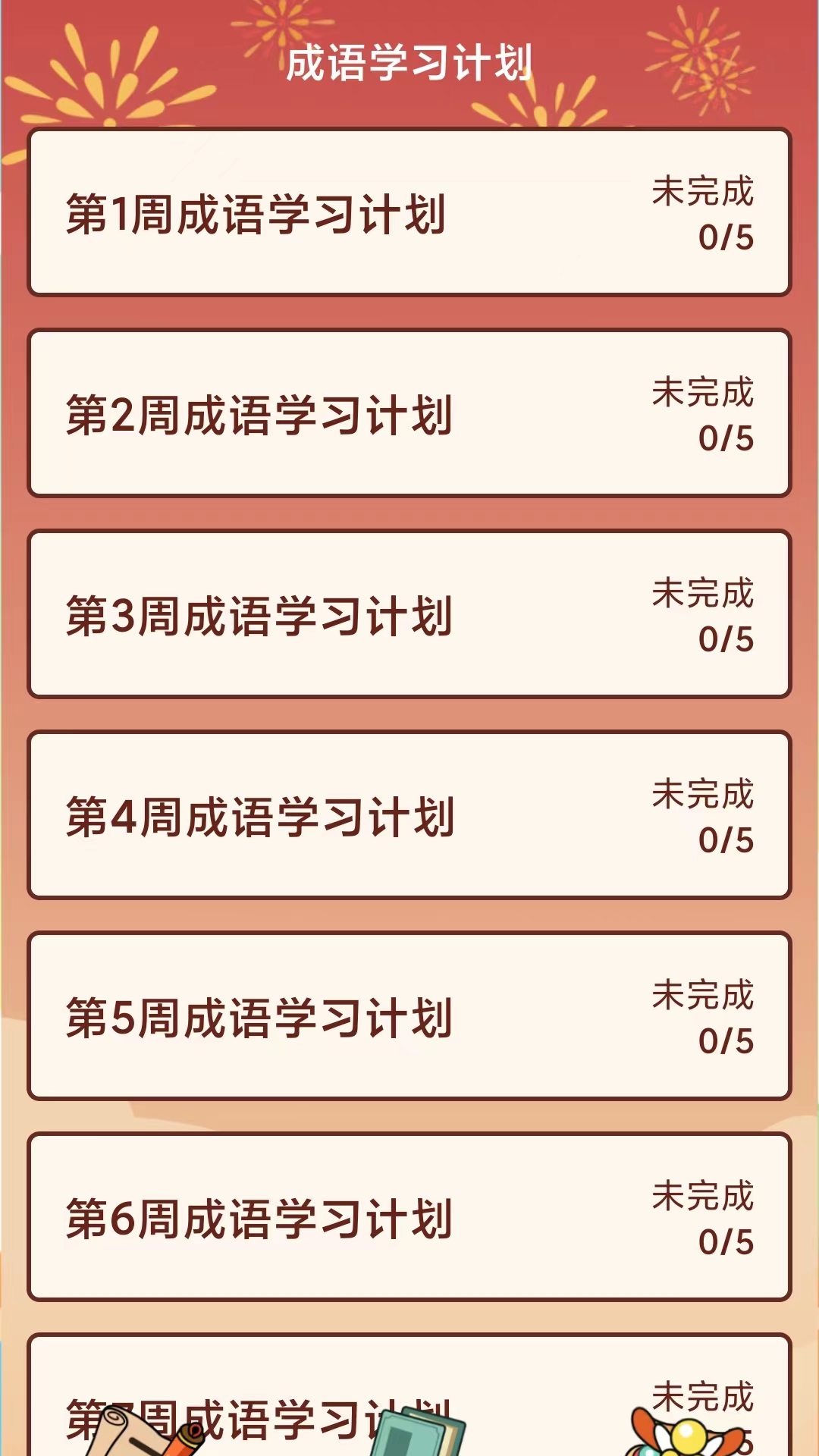The height and width of the screenshot is (1456, 819).
Task: Choose 第6周成语学习计划 card
Action: point(409,1217)
